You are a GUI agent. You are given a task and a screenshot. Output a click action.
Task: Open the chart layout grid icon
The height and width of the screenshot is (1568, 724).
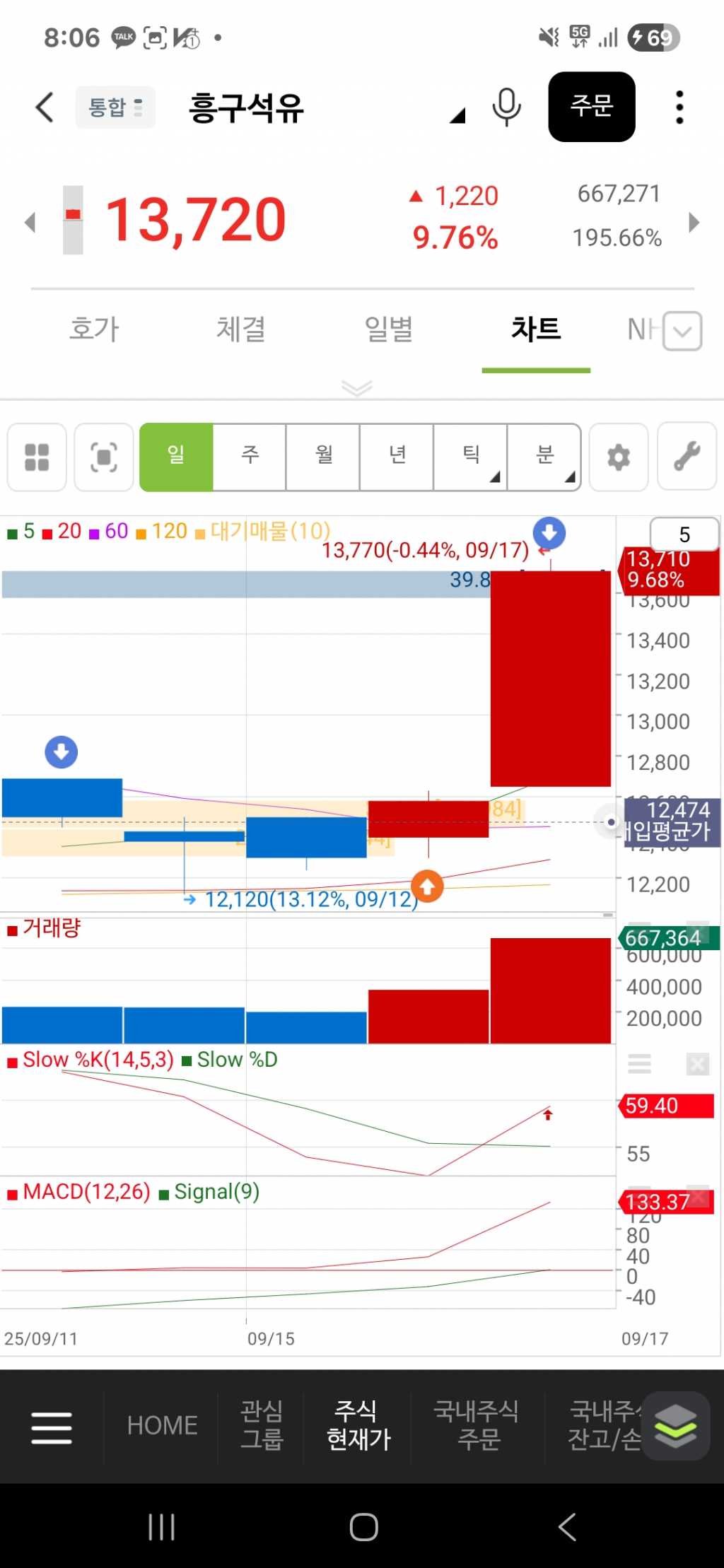(37, 457)
